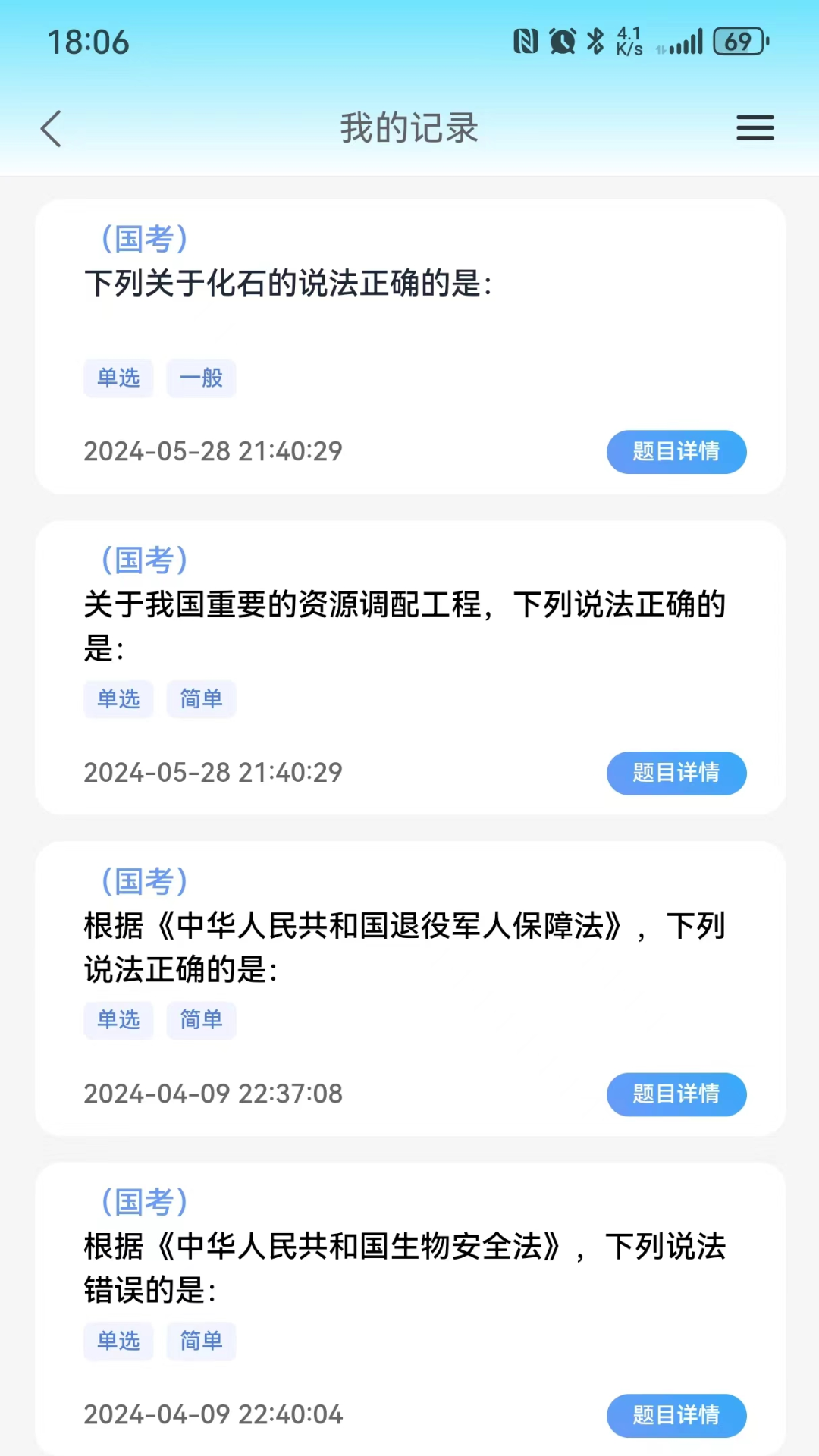Toggle the 一般 difficulty tag on the fossil question
Viewport: 819px width, 1456px height.
201,378
